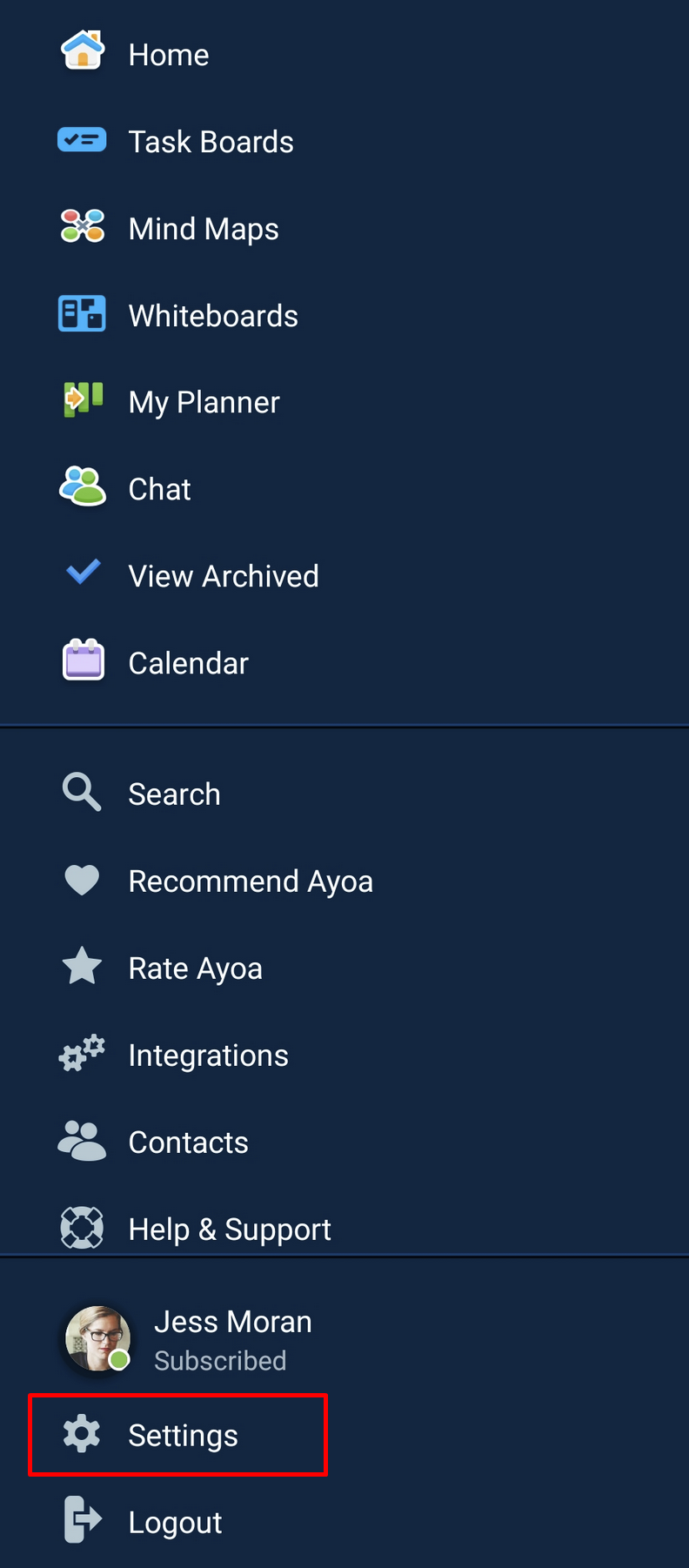
Task: Tap the Search menu item
Action: [x=174, y=794]
